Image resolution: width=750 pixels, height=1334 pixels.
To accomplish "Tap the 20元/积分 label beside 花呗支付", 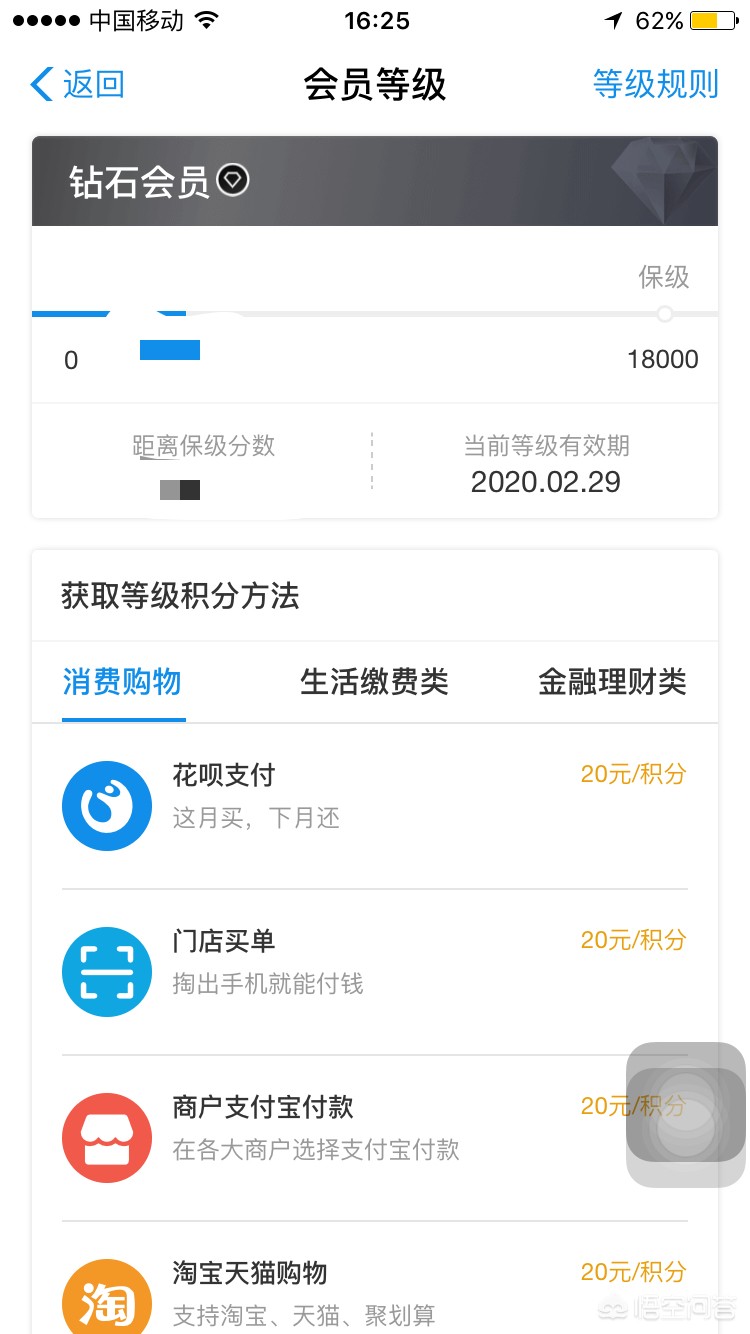I will (632, 775).
